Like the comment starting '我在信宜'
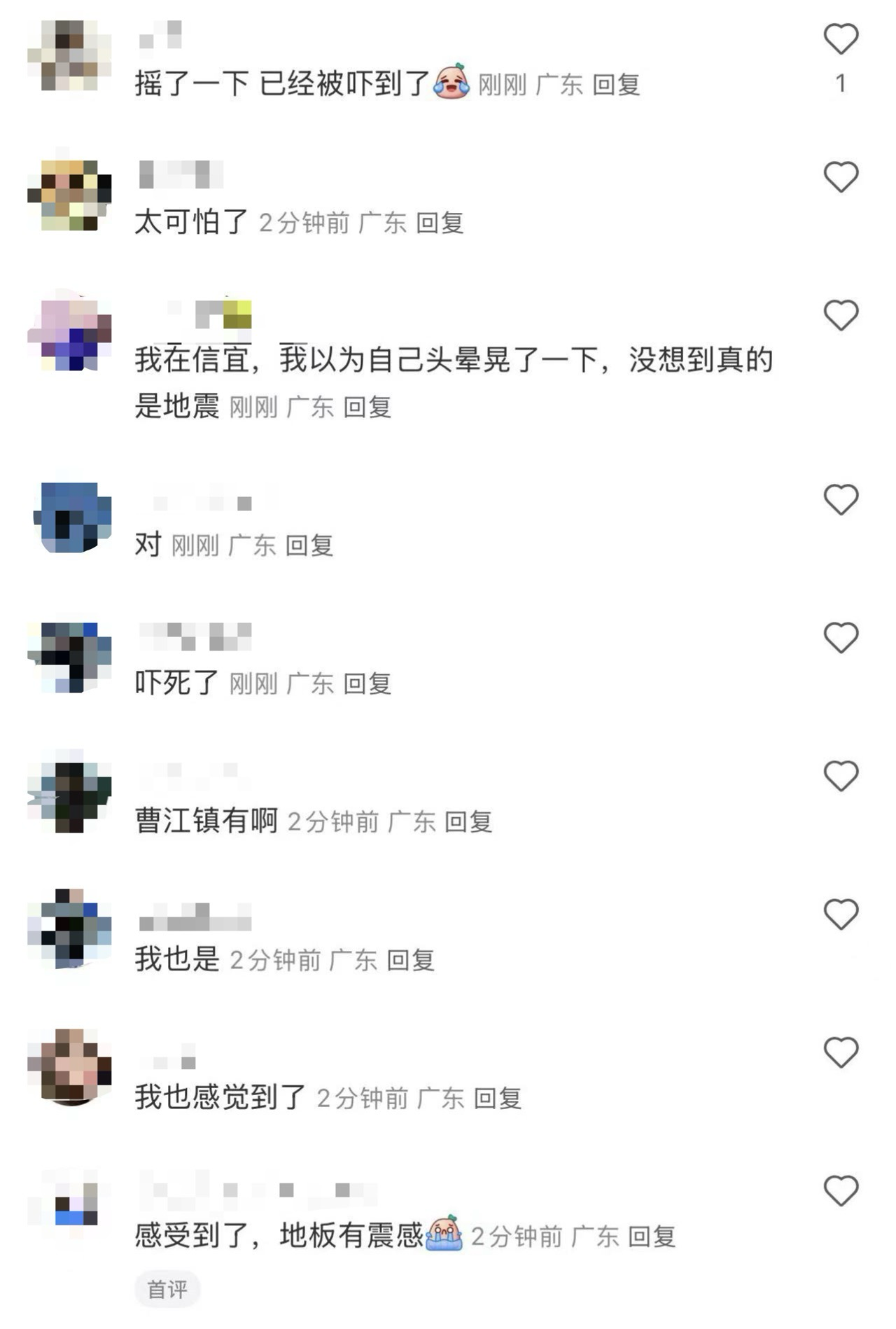The height and width of the screenshot is (1329, 896). point(841,315)
